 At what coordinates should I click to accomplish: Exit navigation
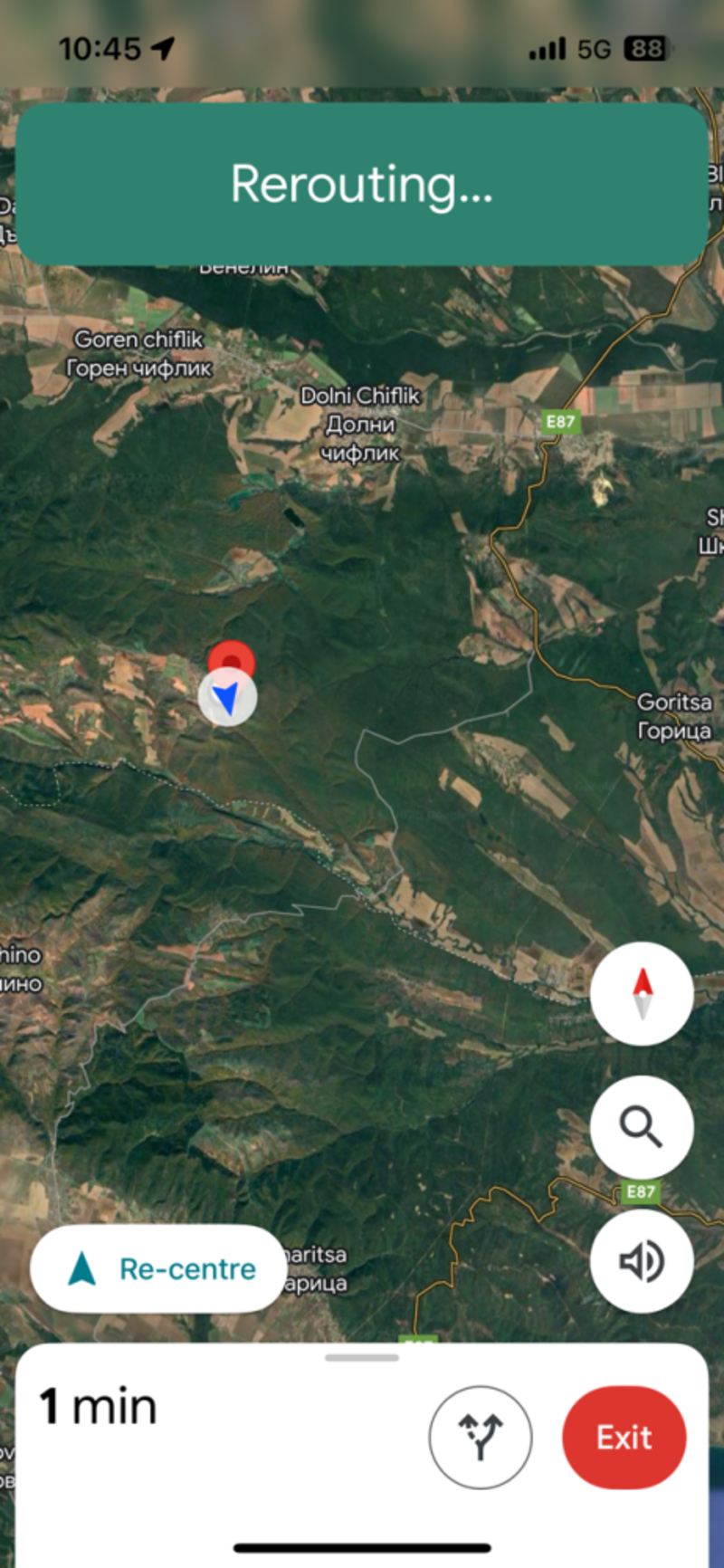tap(624, 1437)
